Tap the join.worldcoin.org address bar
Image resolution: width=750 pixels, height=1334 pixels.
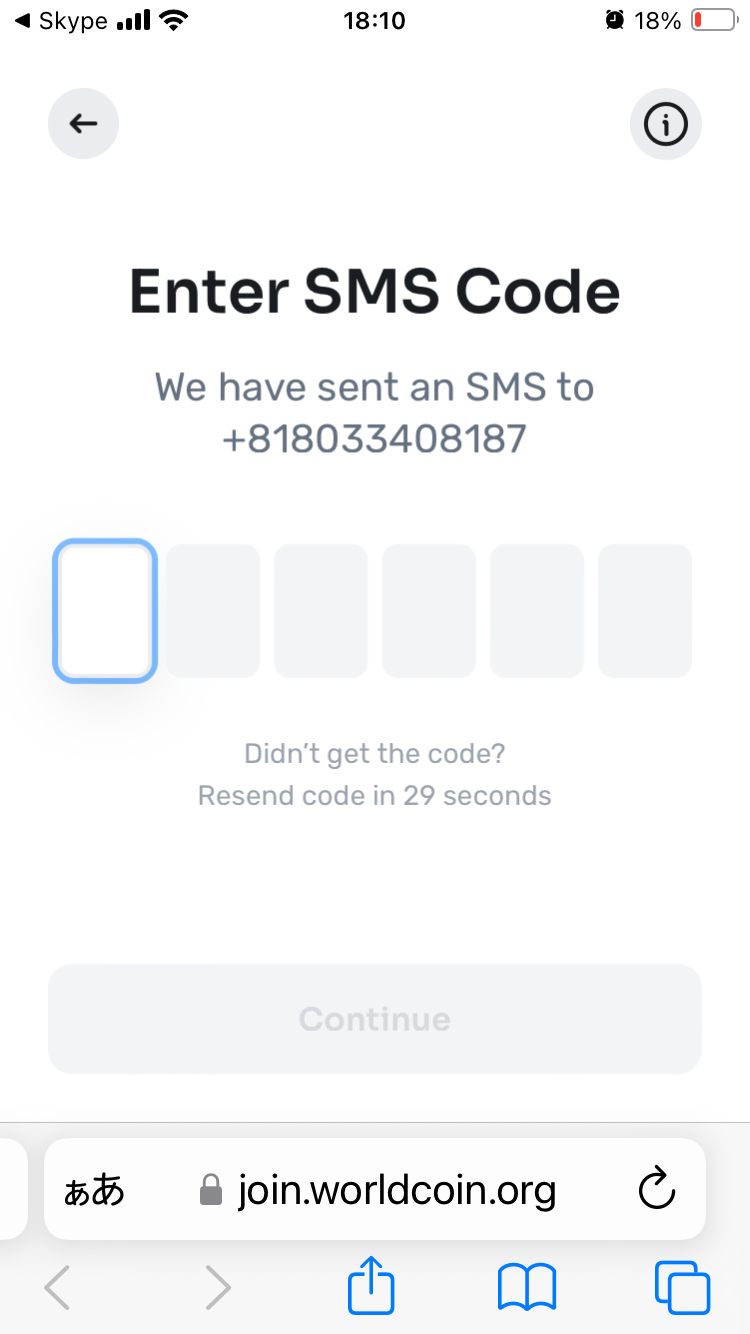(375, 1190)
